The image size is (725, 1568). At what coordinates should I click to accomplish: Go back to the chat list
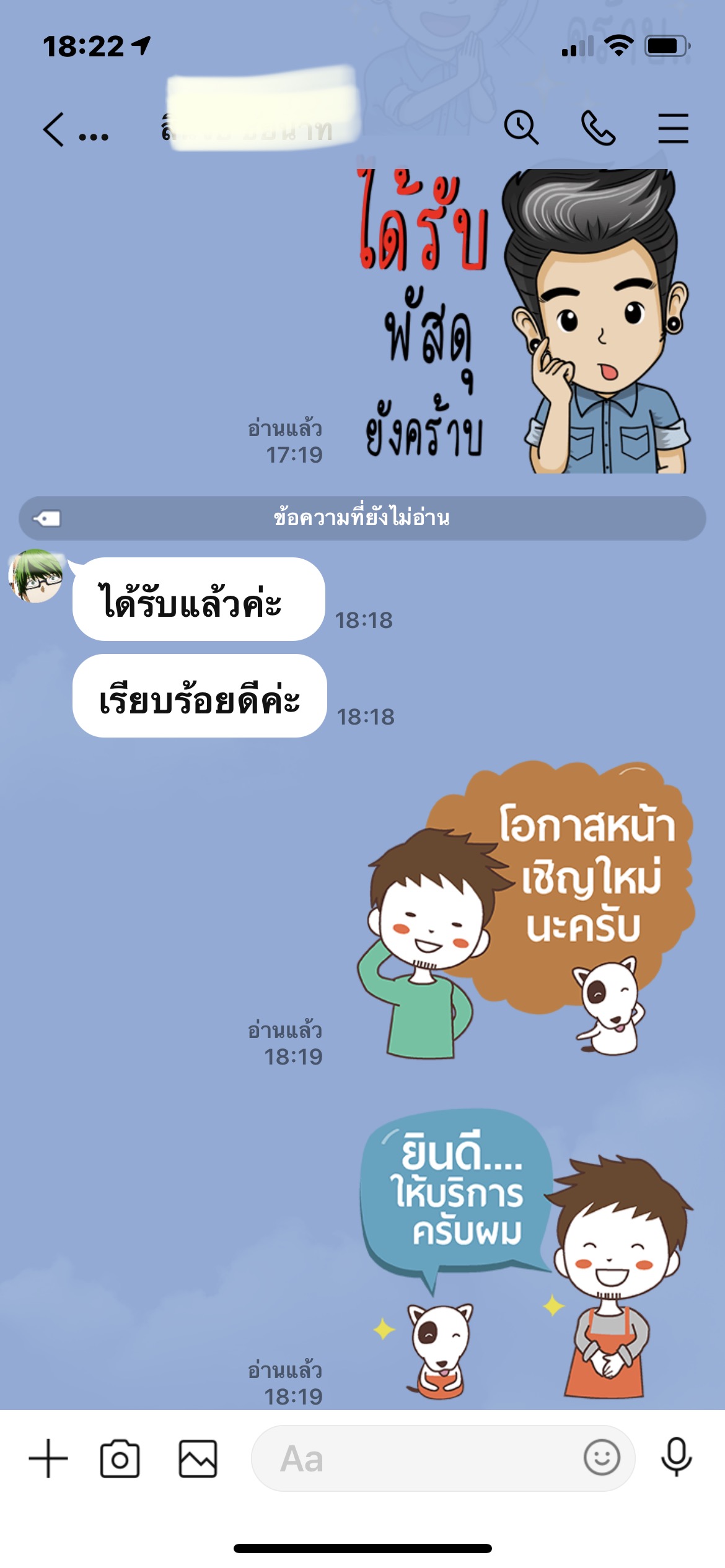pos(55,130)
